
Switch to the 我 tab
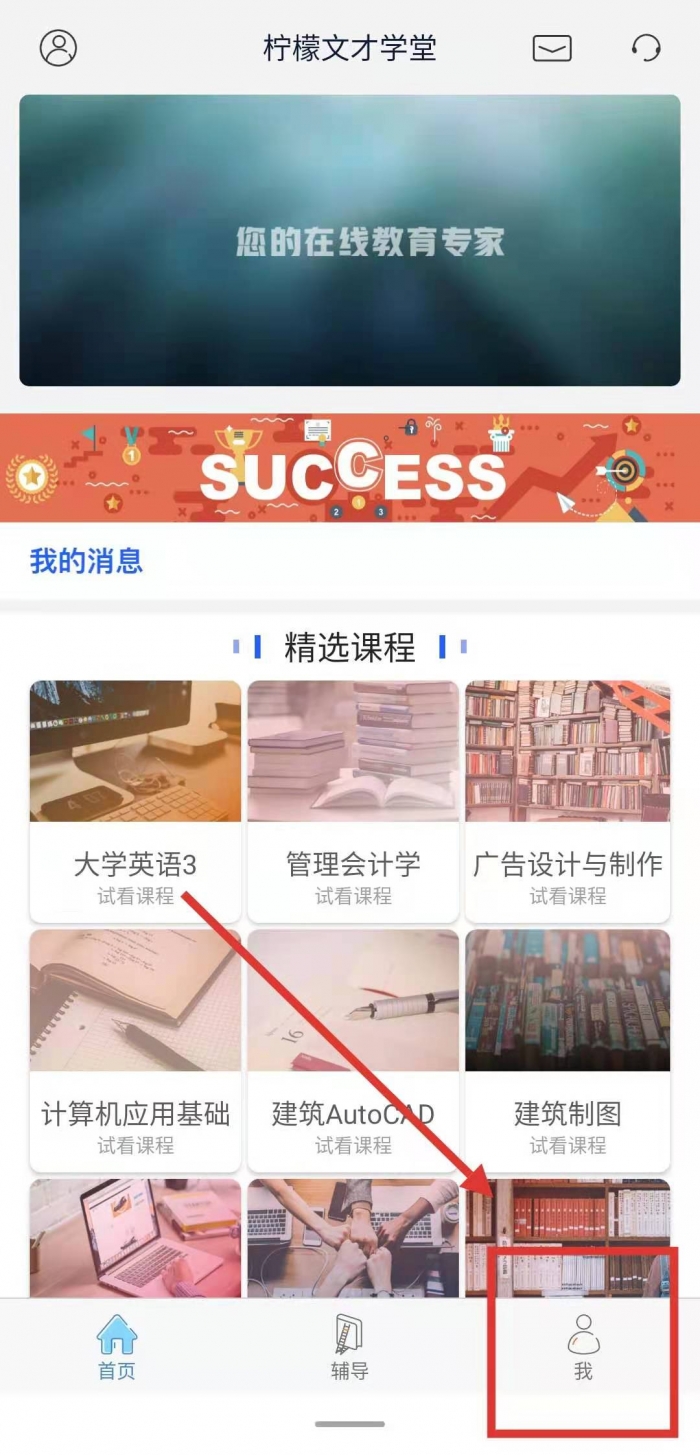tap(583, 1347)
